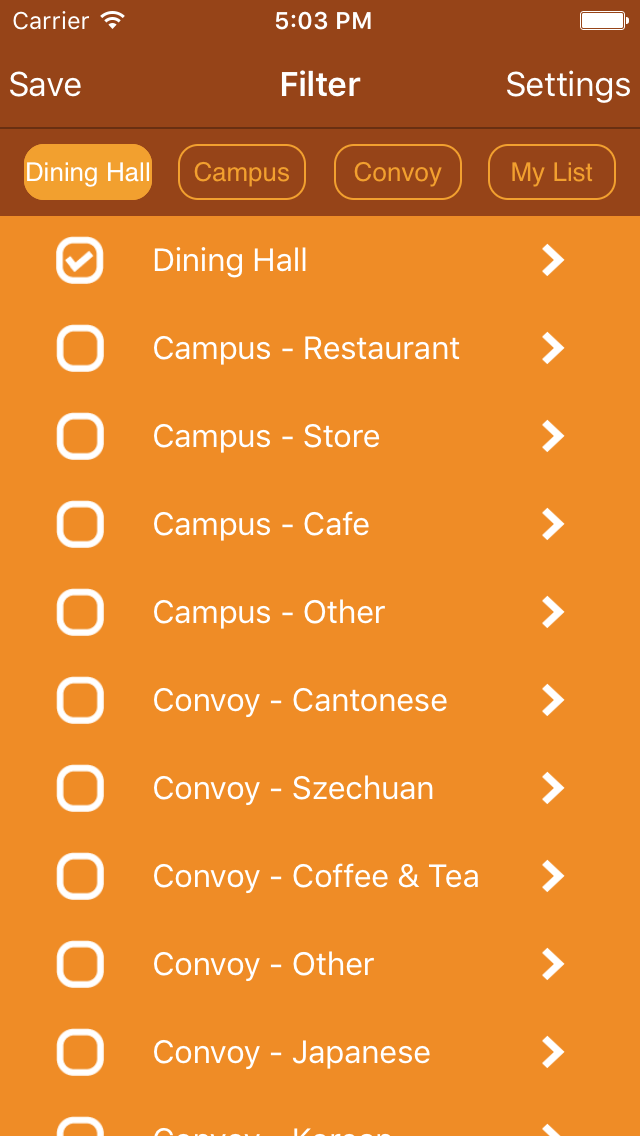Expand the Dining Hall row chevron
The image size is (640, 1136).
553,260
